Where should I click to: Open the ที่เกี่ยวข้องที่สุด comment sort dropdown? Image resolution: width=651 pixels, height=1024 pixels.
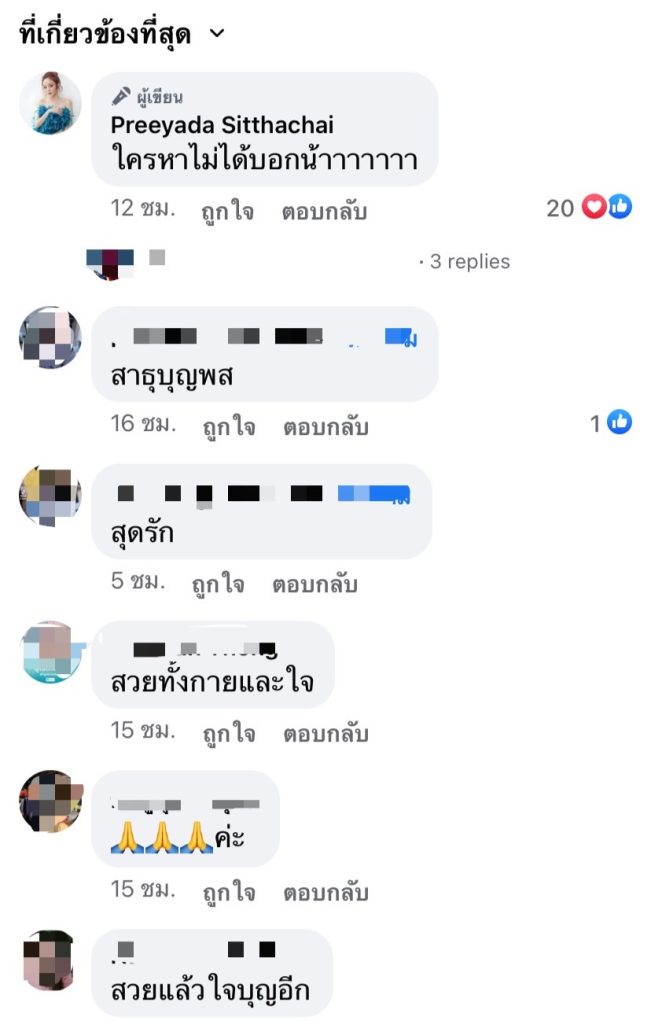click(x=122, y=33)
